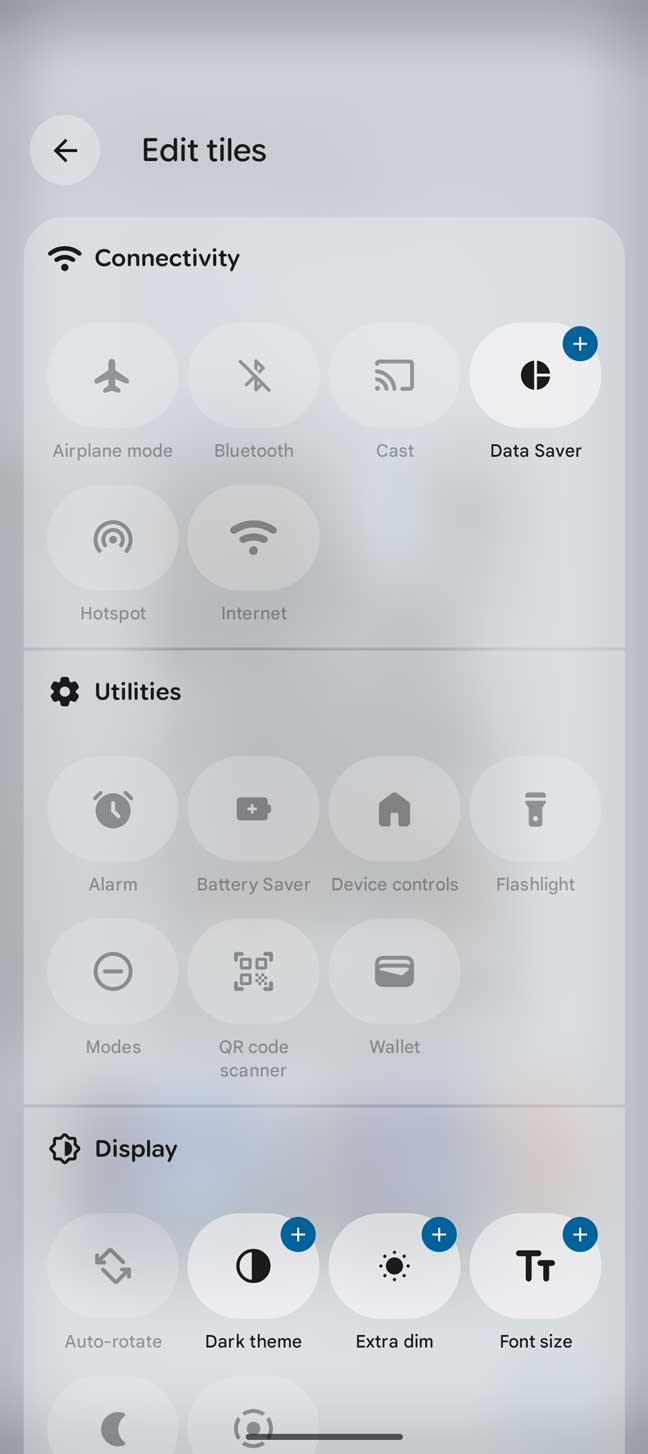Select the Battery Saver tile
The image size is (648, 1454).
[x=254, y=809]
